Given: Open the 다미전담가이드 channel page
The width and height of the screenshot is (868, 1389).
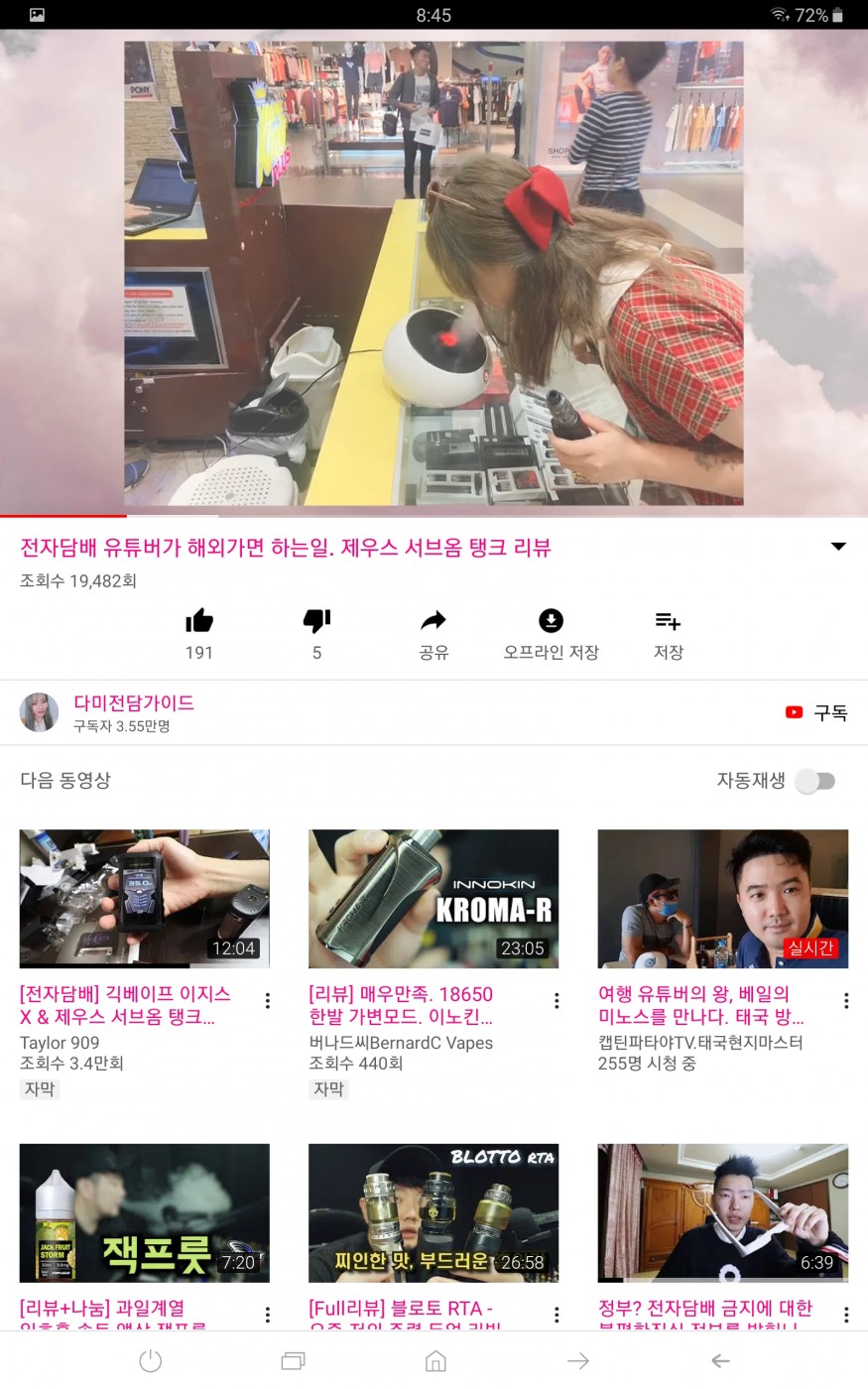Looking at the screenshot, I should coord(134,703).
